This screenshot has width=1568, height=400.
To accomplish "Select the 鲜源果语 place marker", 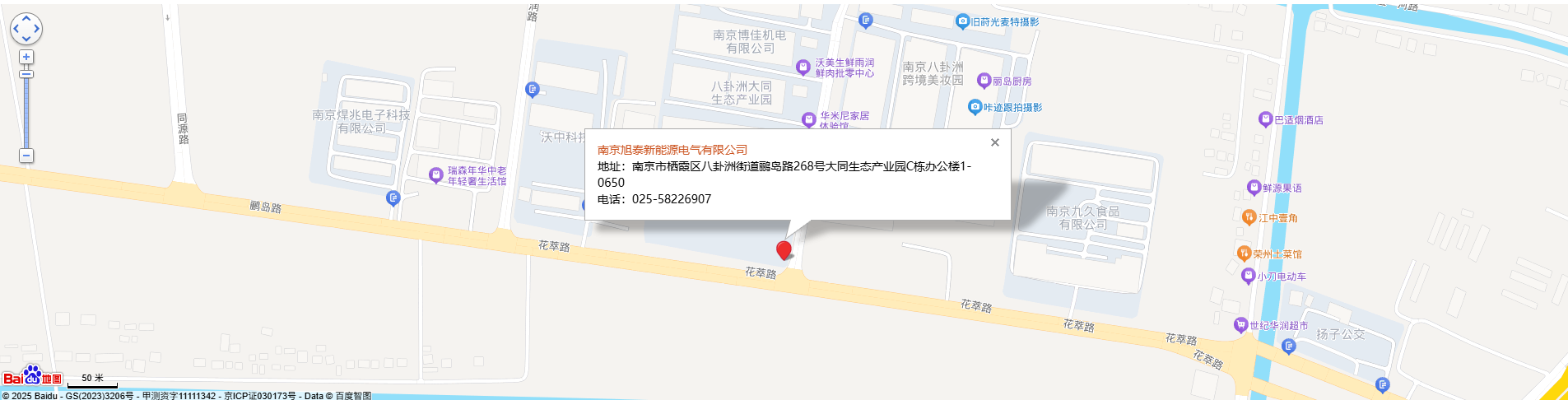I will [x=1254, y=188].
